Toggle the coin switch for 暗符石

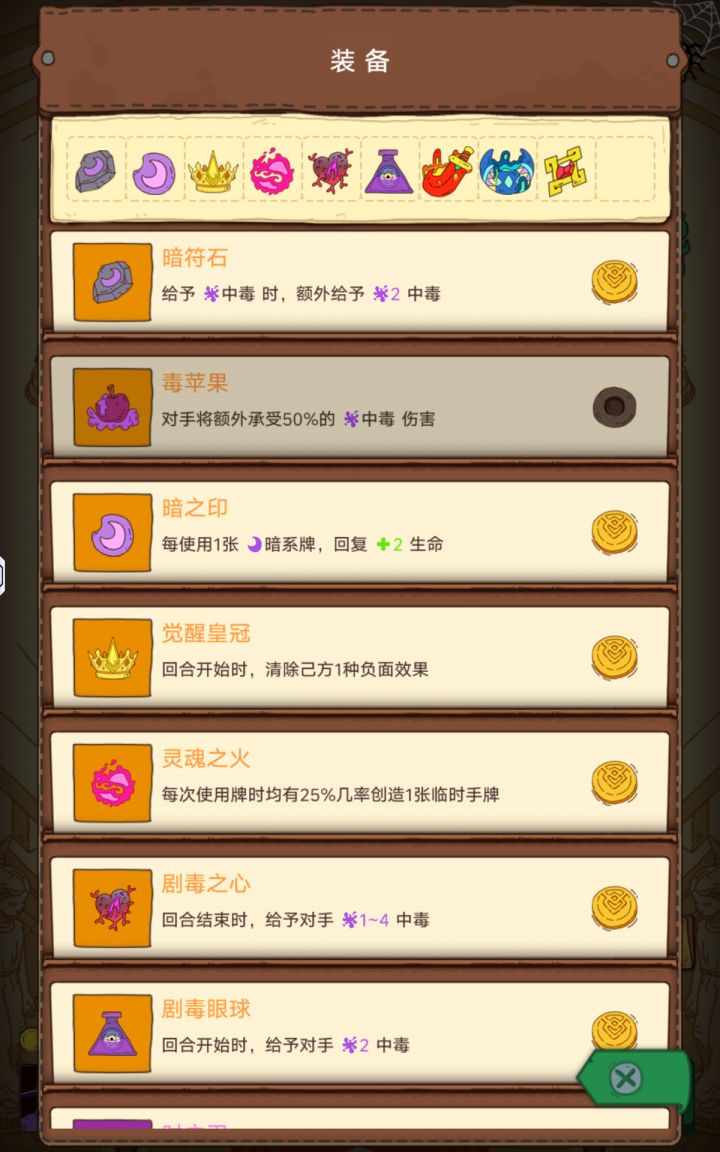coord(613,281)
